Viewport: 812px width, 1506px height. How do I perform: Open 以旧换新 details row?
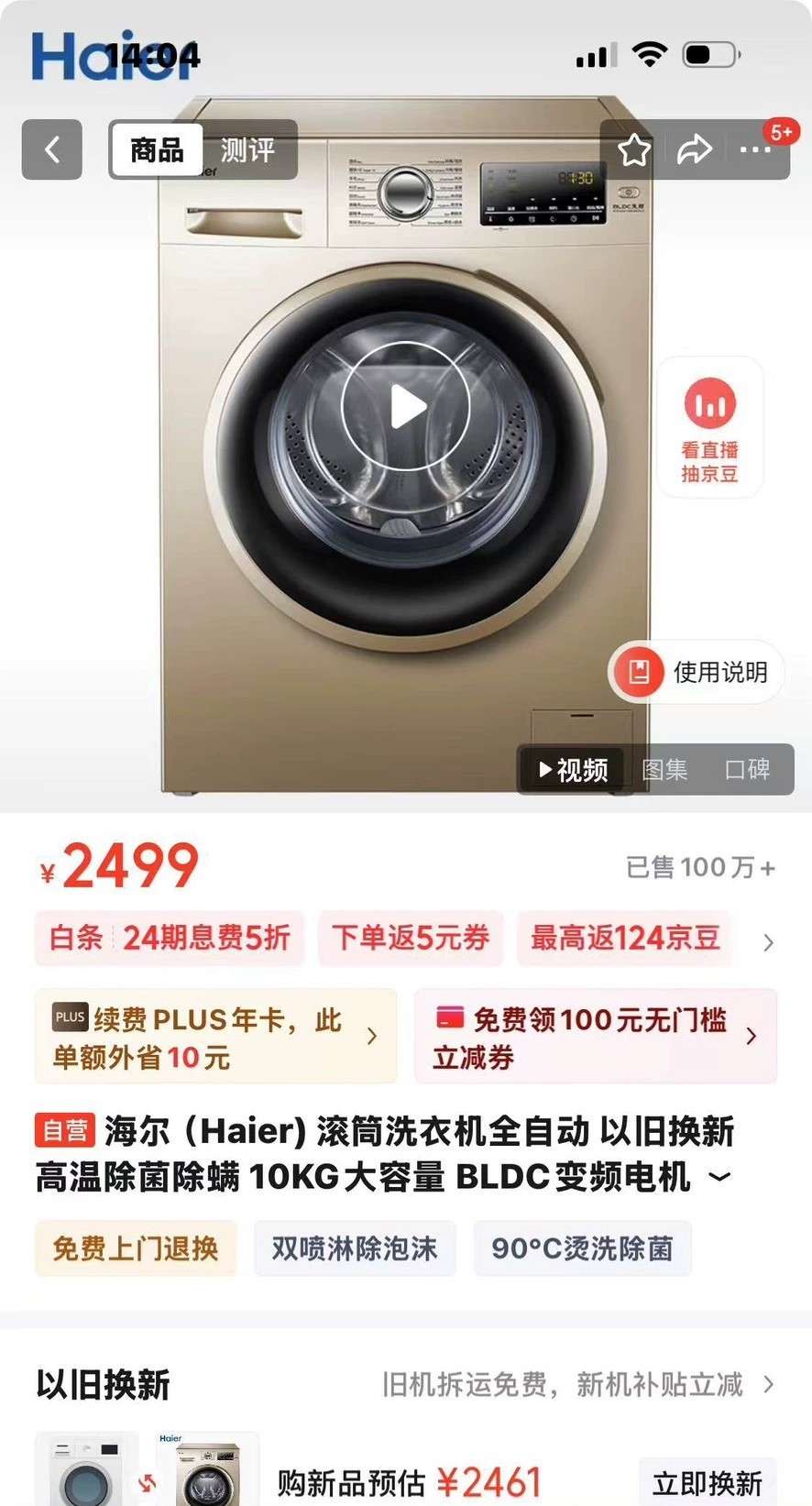[406, 1384]
